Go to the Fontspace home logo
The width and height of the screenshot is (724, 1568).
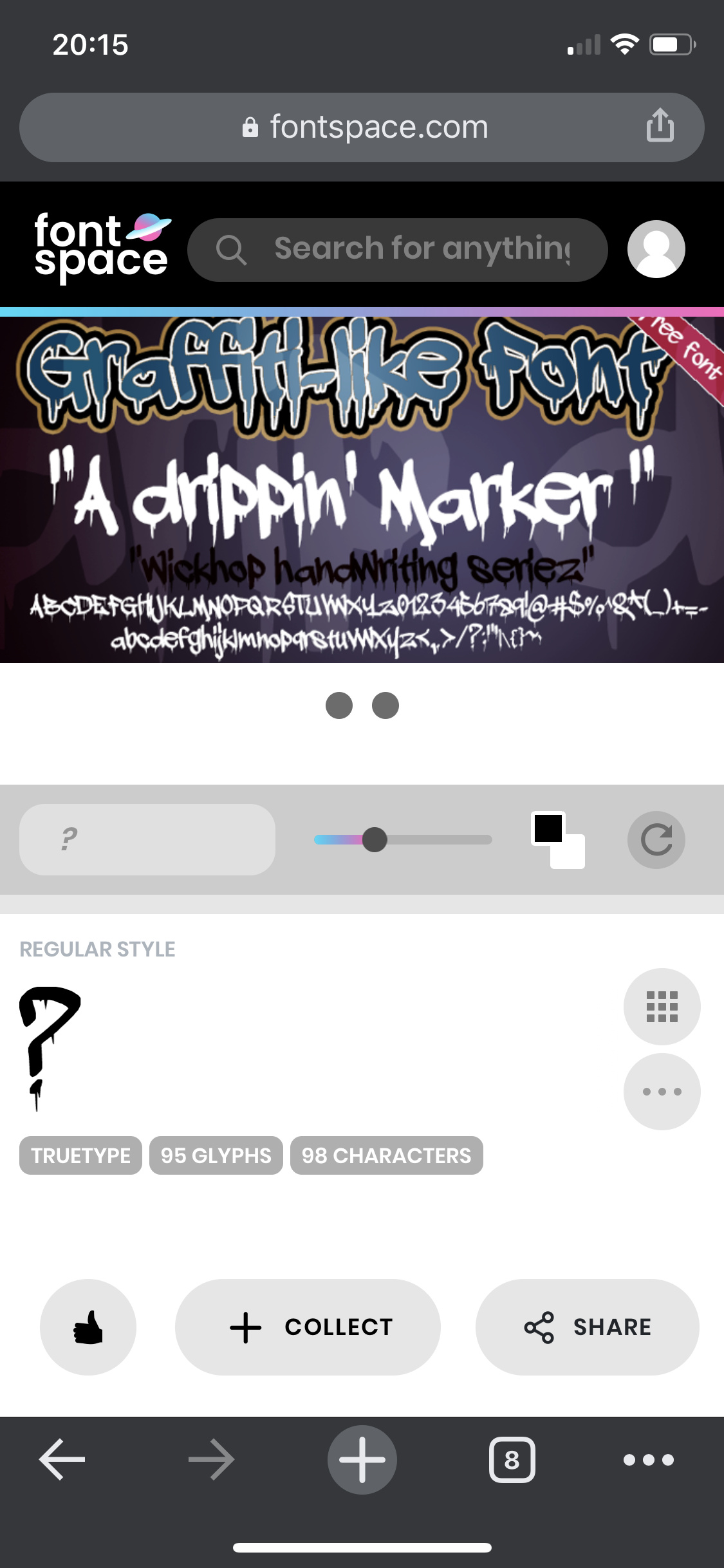tap(102, 248)
